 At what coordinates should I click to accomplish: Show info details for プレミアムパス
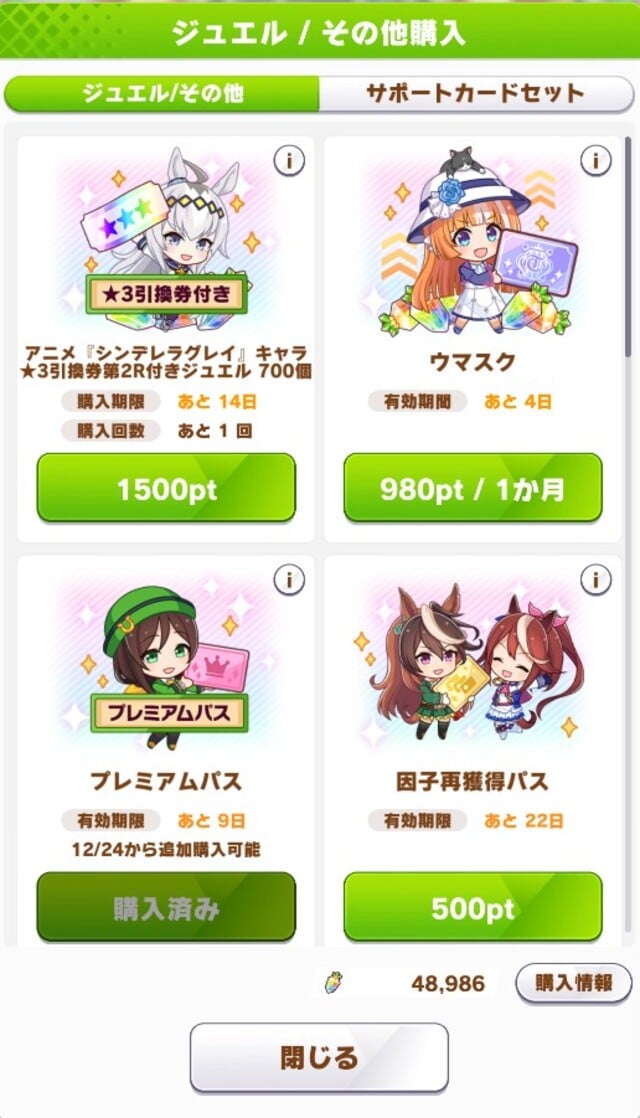(288, 579)
